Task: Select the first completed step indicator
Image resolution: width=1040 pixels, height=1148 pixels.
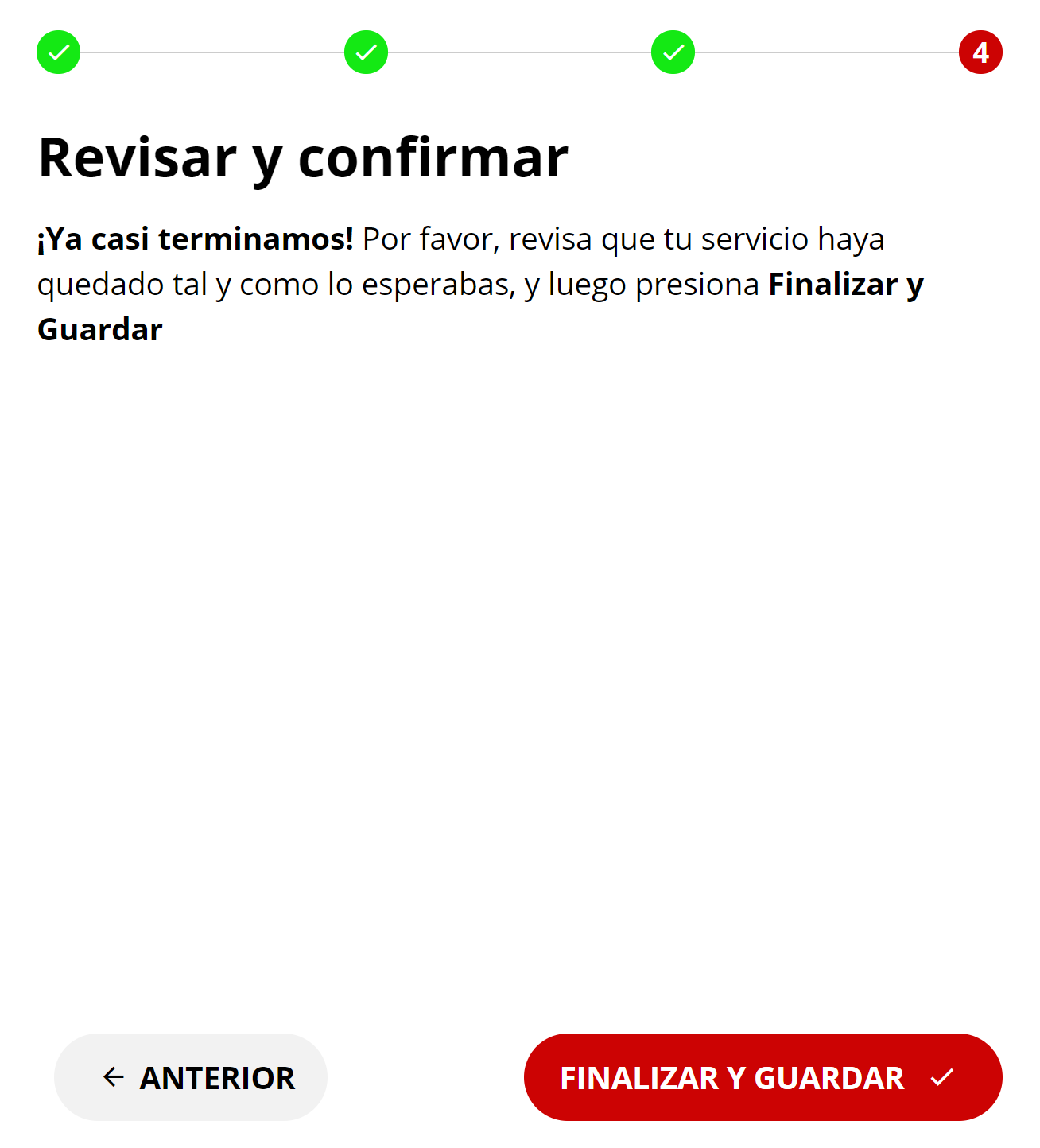Action: click(59, 52)
